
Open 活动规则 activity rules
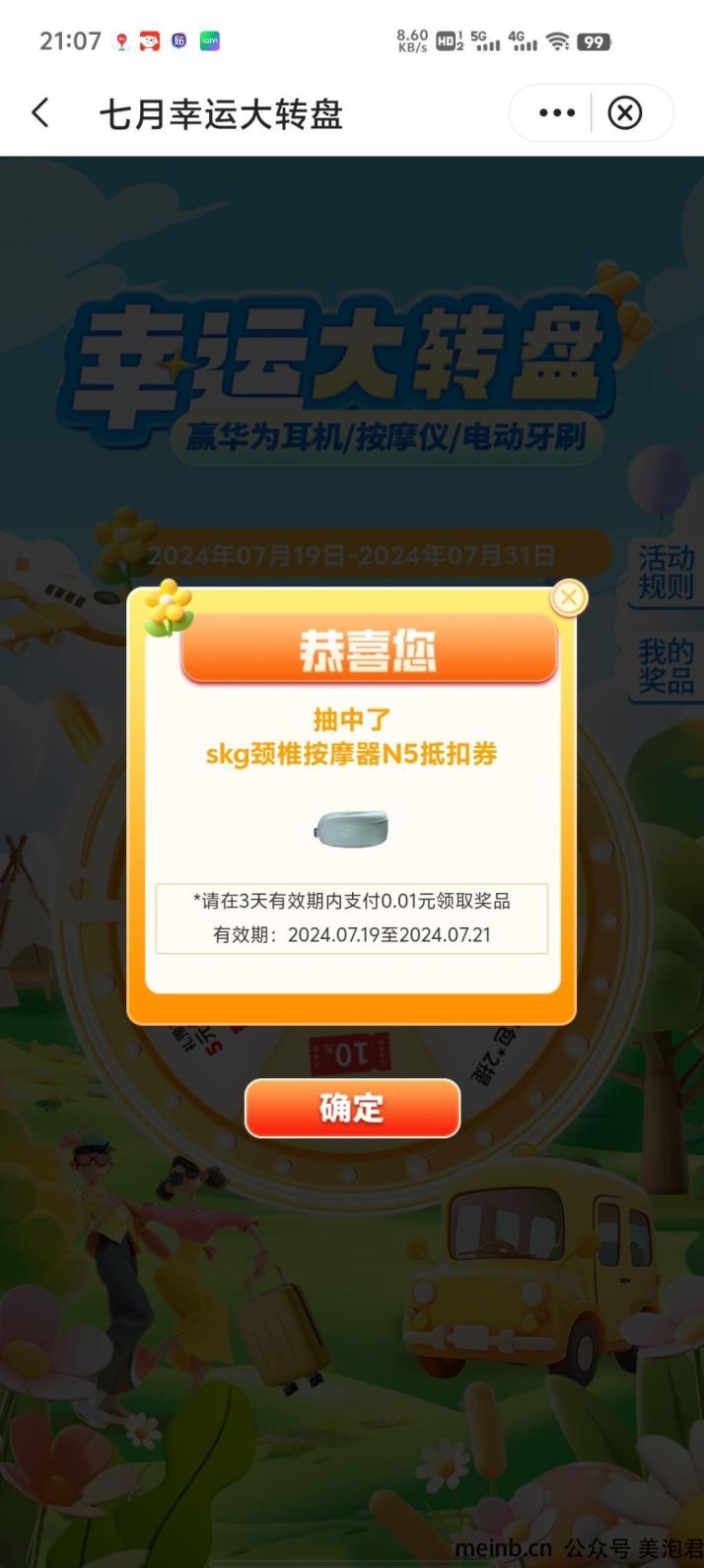(x=666, y=573)
